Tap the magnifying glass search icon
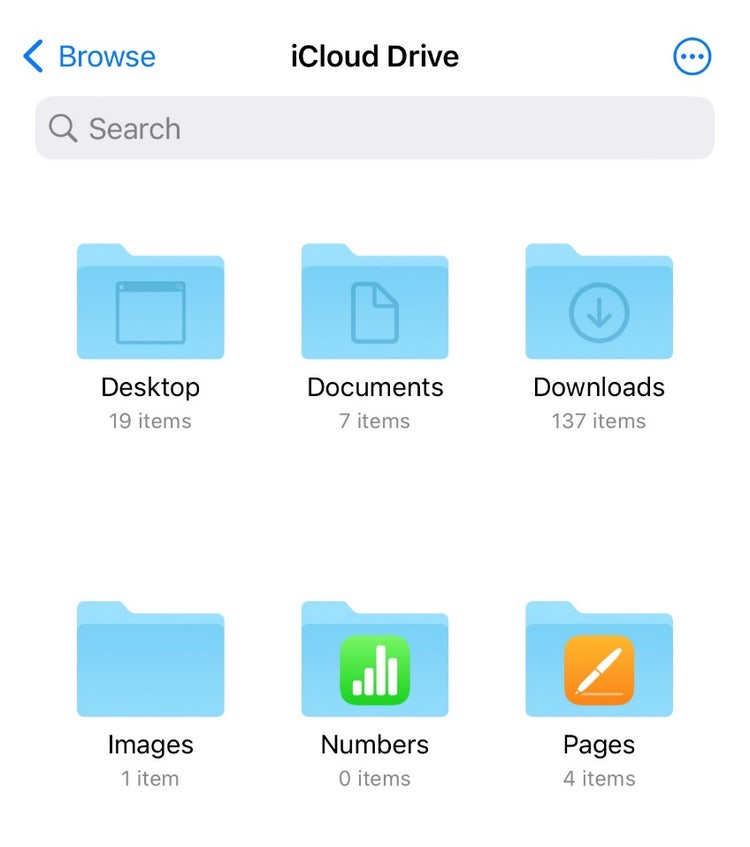The width and height of the screenshot is (750, 847). [63, 128]
